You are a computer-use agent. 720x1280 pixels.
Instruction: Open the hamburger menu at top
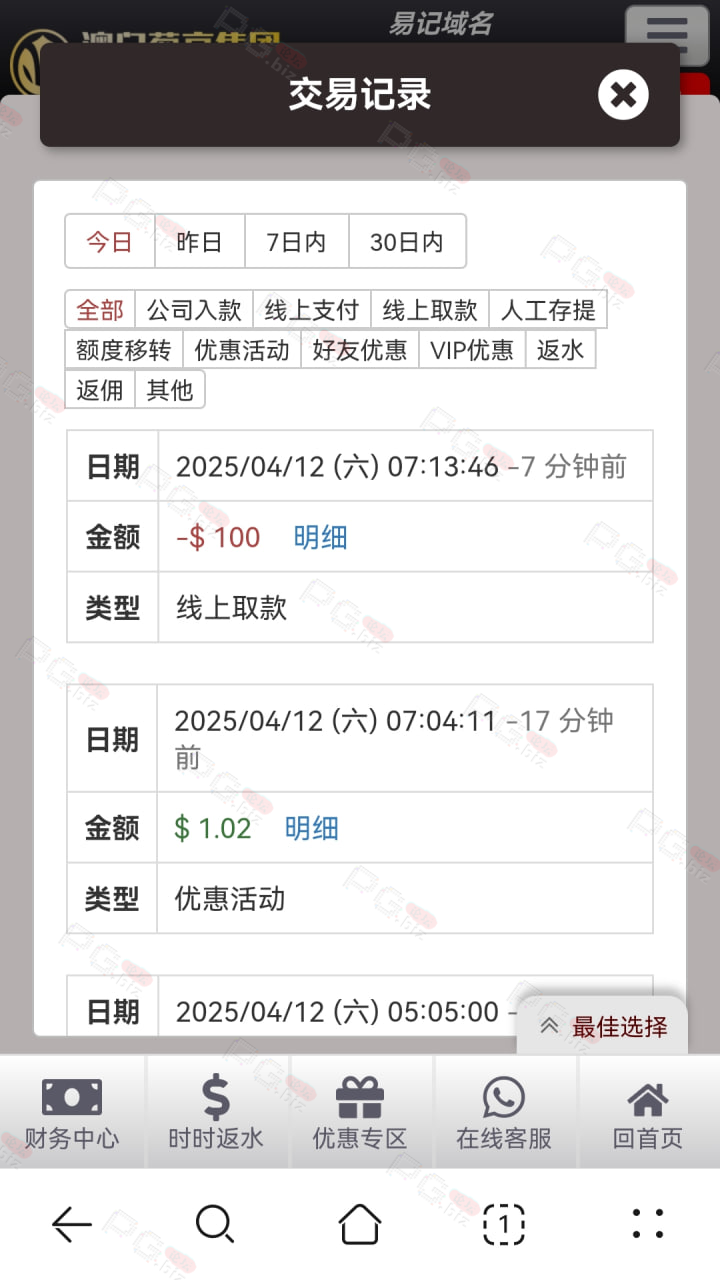point(667,35)
